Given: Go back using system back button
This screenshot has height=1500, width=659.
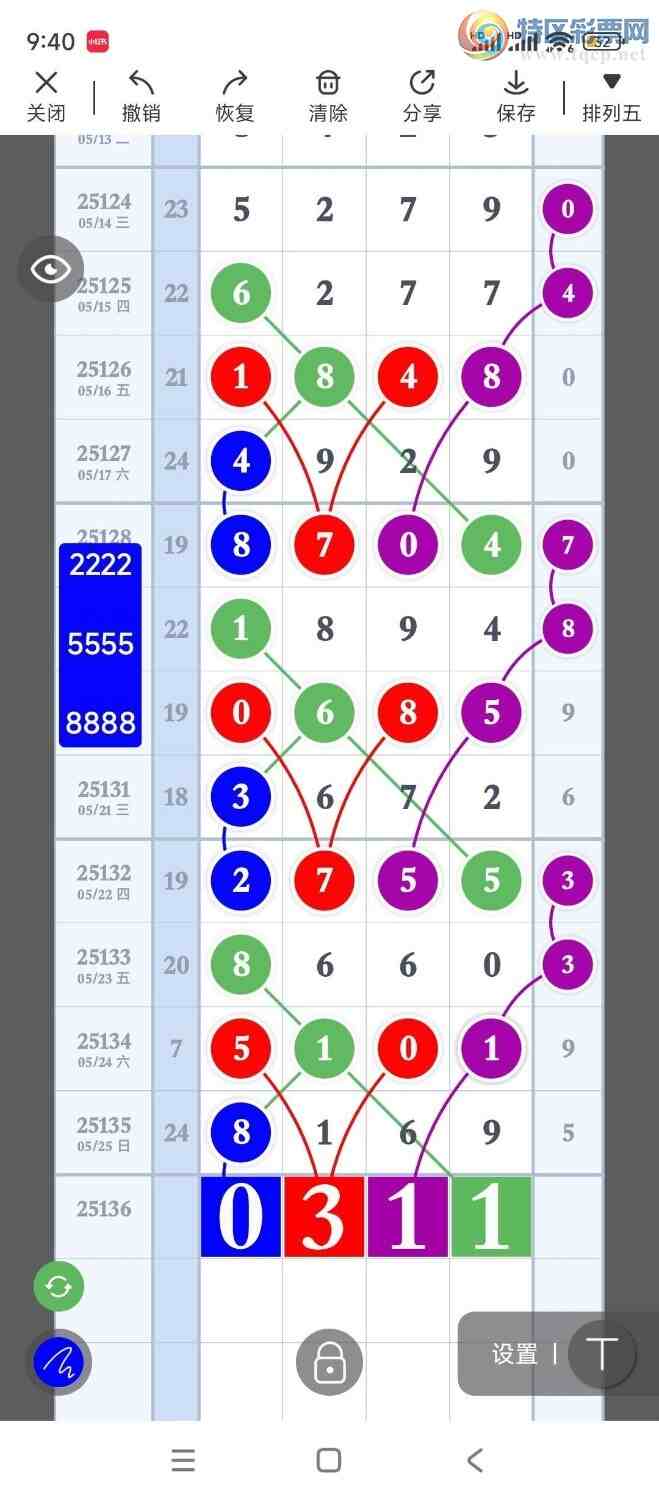Looking at the screenshot, I should pyautogui.click(x=475, y=1460).
